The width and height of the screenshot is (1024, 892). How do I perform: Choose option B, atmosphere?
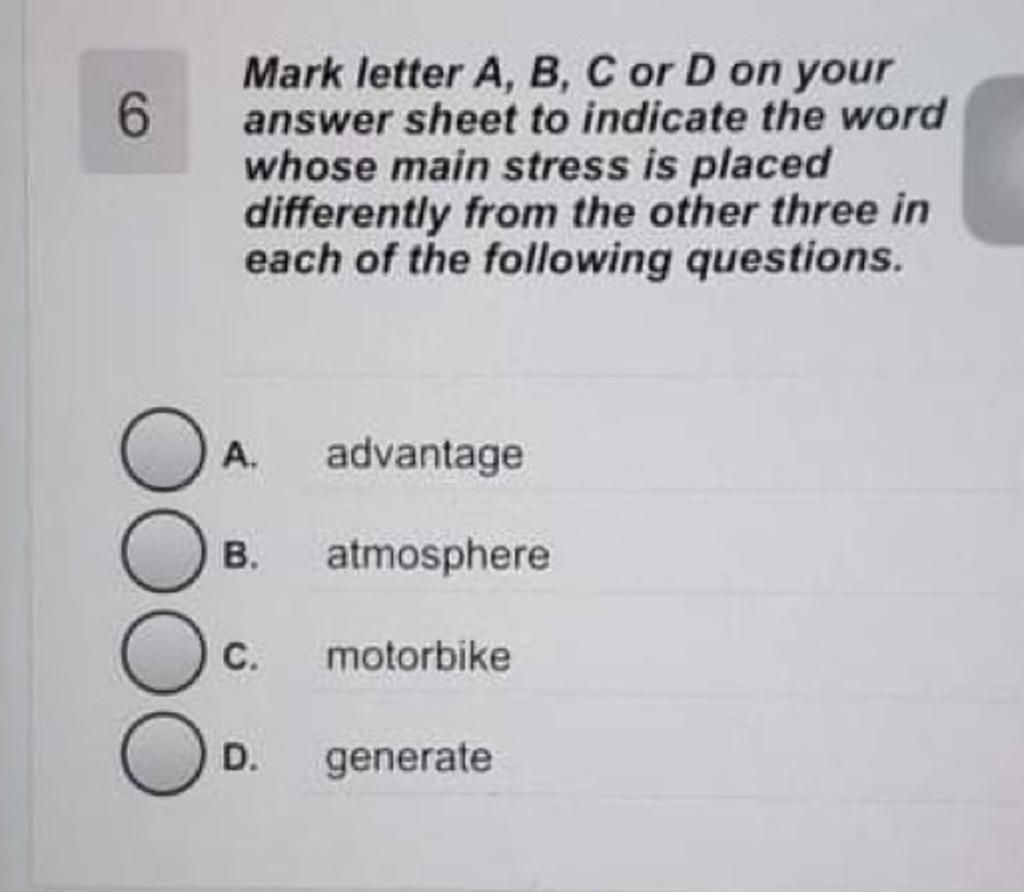[x=161, y=551]
